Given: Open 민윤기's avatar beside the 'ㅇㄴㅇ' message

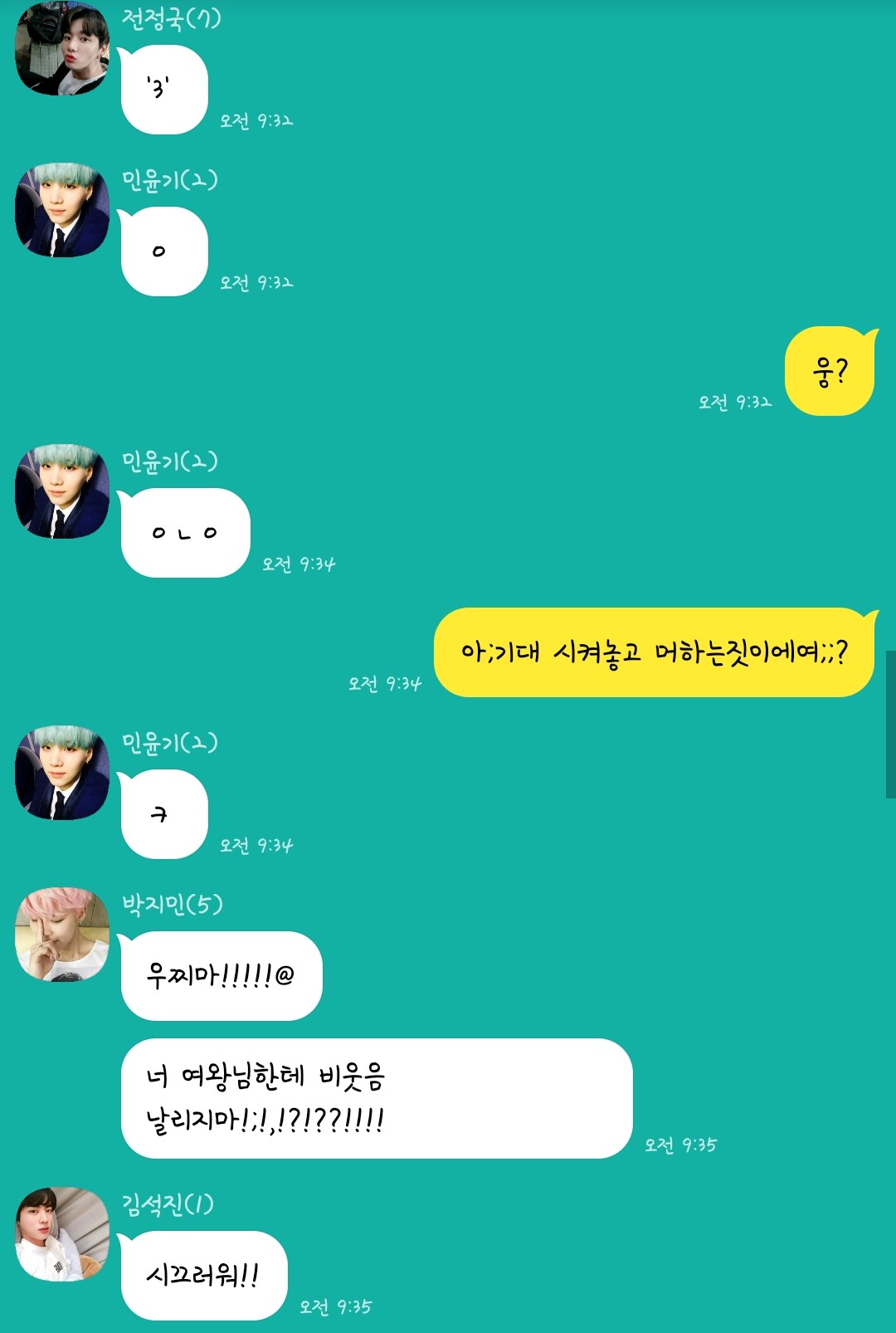Looking at the screenshot, I should pos(62,491).
